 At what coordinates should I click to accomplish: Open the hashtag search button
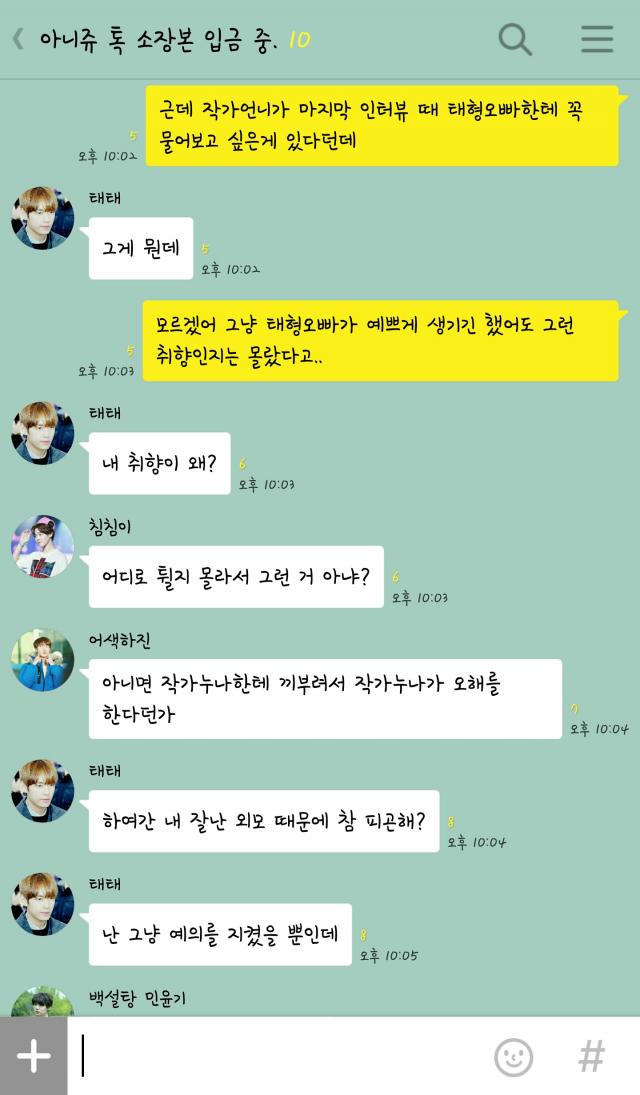pos(592,1056)
